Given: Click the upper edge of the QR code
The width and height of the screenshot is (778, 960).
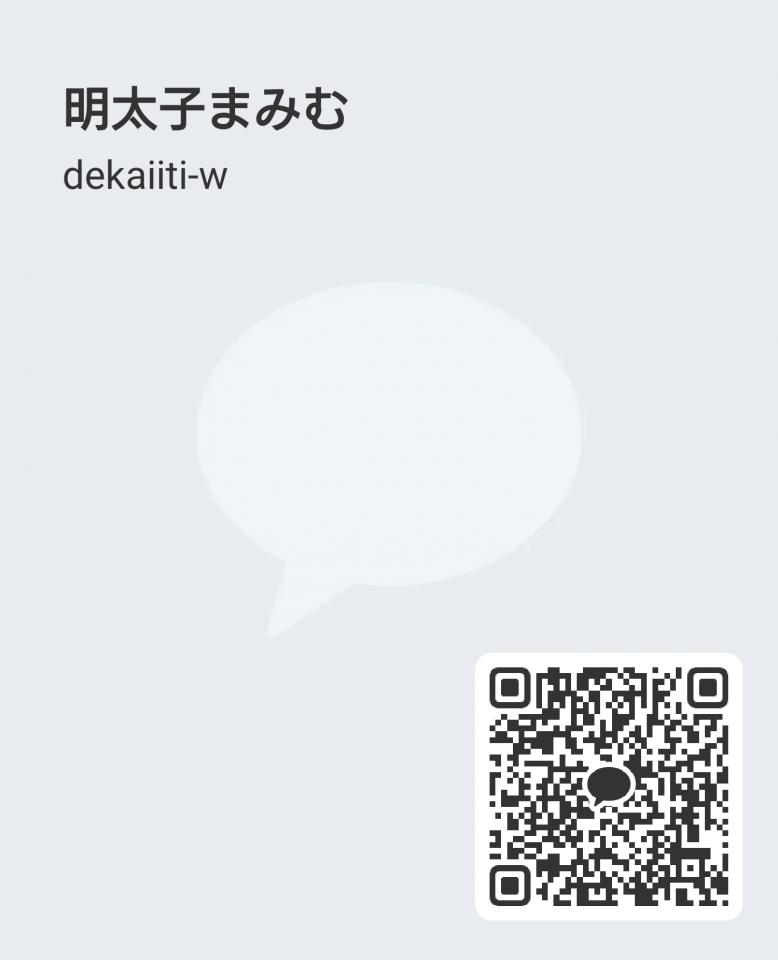Looking at the screenshot, I should (x=610, y=660).
